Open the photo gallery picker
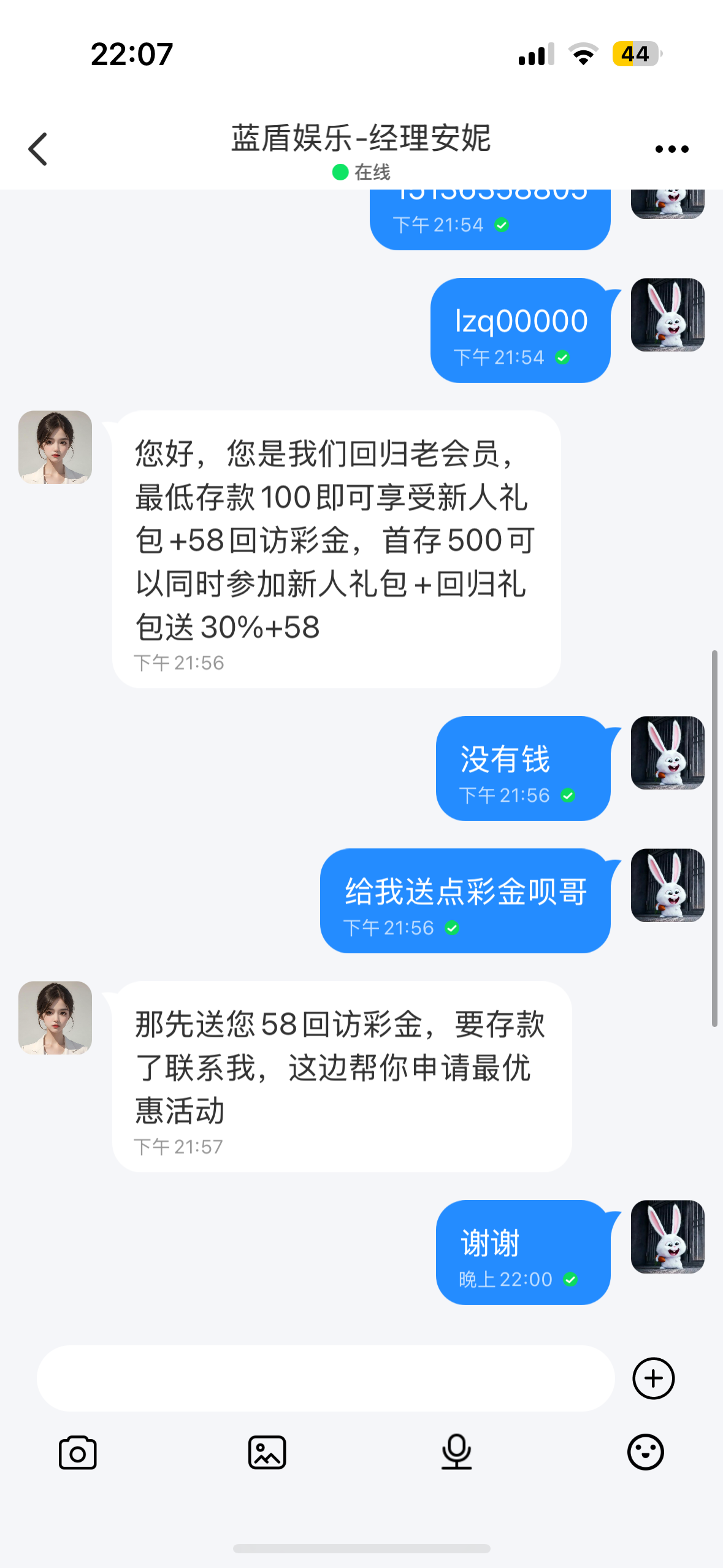 point(267,1452)
